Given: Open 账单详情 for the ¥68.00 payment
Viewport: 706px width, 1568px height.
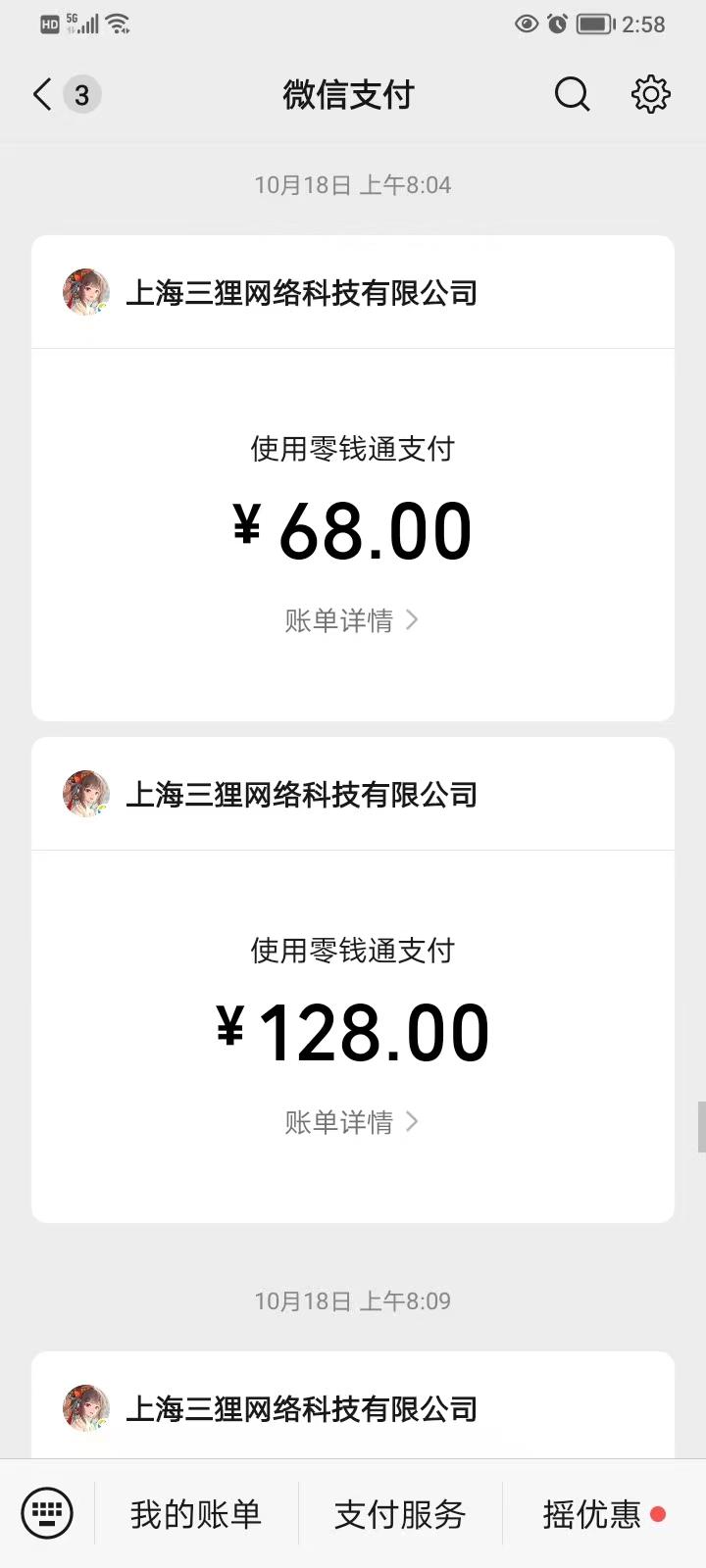Looking at the screenshot, I should pos(351,620).
